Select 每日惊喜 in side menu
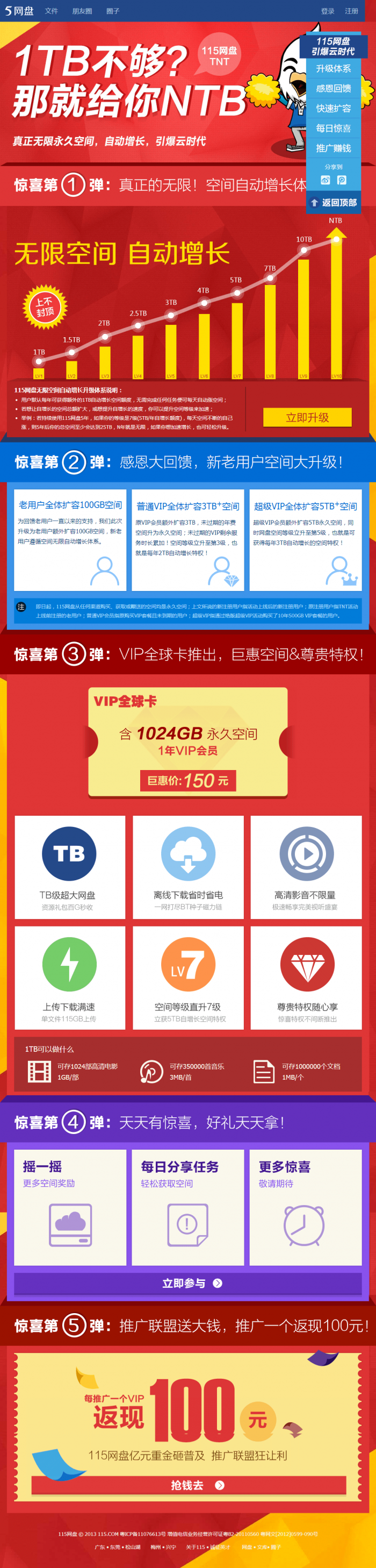Image resolution: width=376 pixels, height=1568 pixels. click(333, 129)
